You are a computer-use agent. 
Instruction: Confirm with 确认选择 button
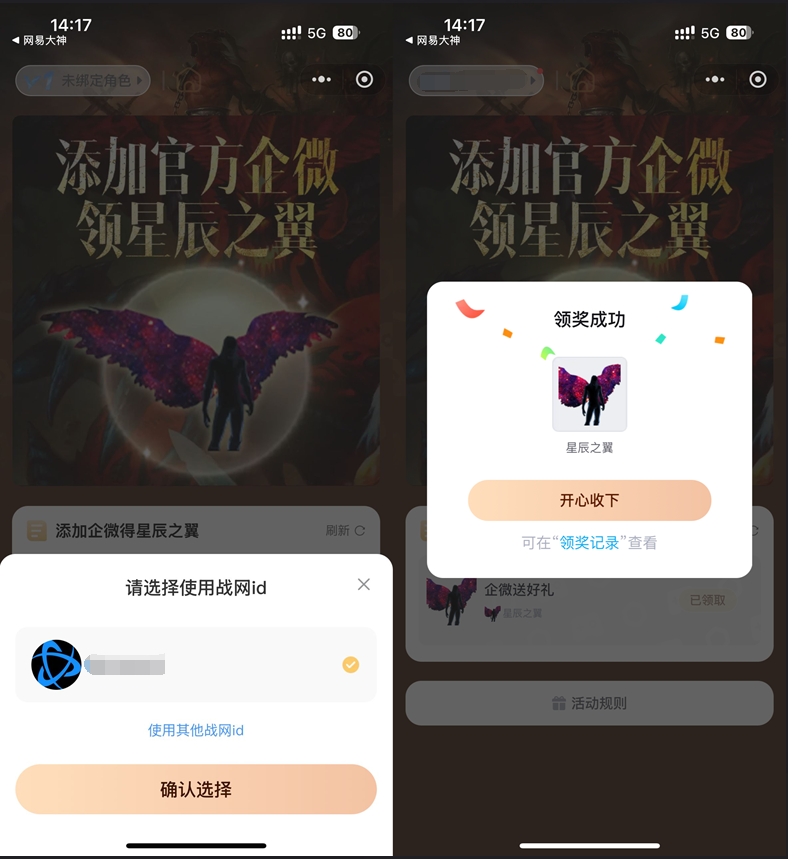coord(196,790)
